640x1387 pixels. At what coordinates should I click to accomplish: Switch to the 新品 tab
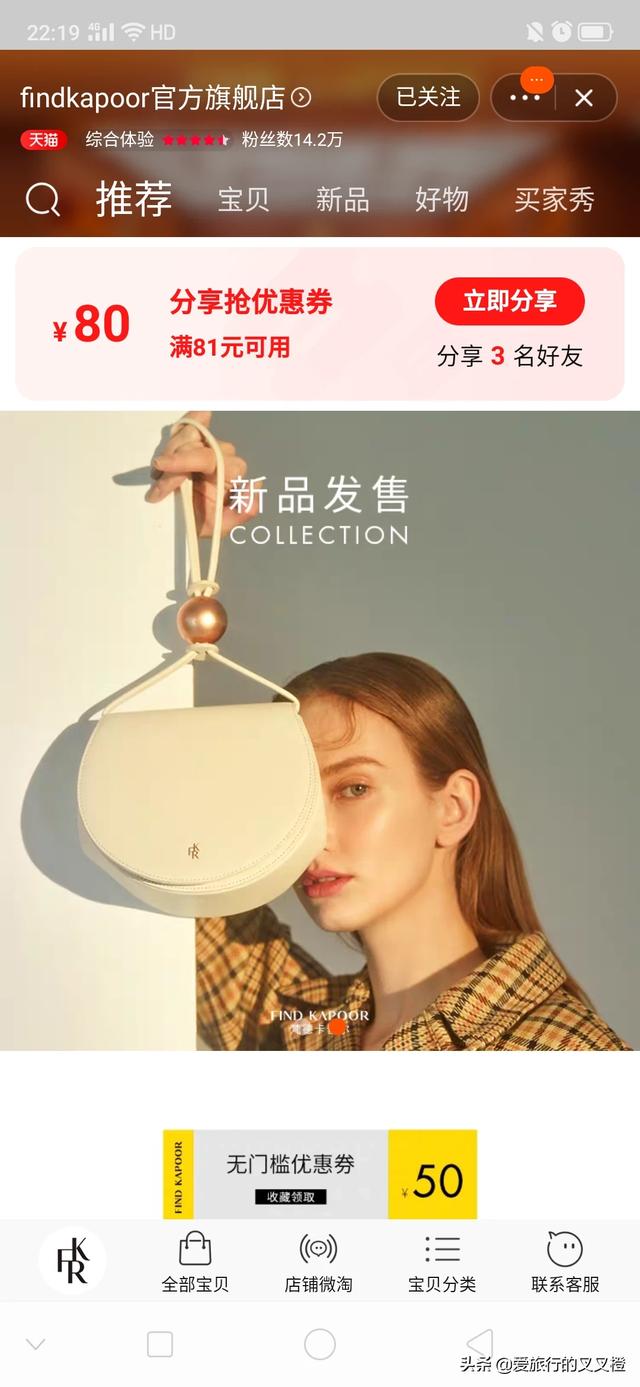(x=342, y=199)
